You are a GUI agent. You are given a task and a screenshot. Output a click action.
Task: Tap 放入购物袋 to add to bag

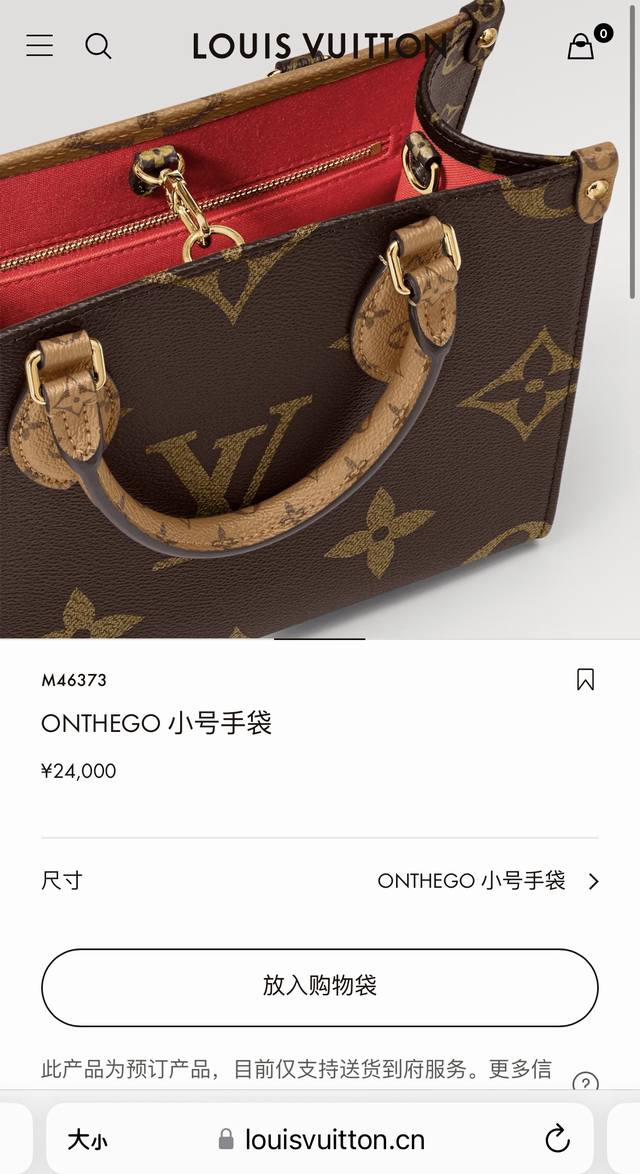click(x=320, y=987)
